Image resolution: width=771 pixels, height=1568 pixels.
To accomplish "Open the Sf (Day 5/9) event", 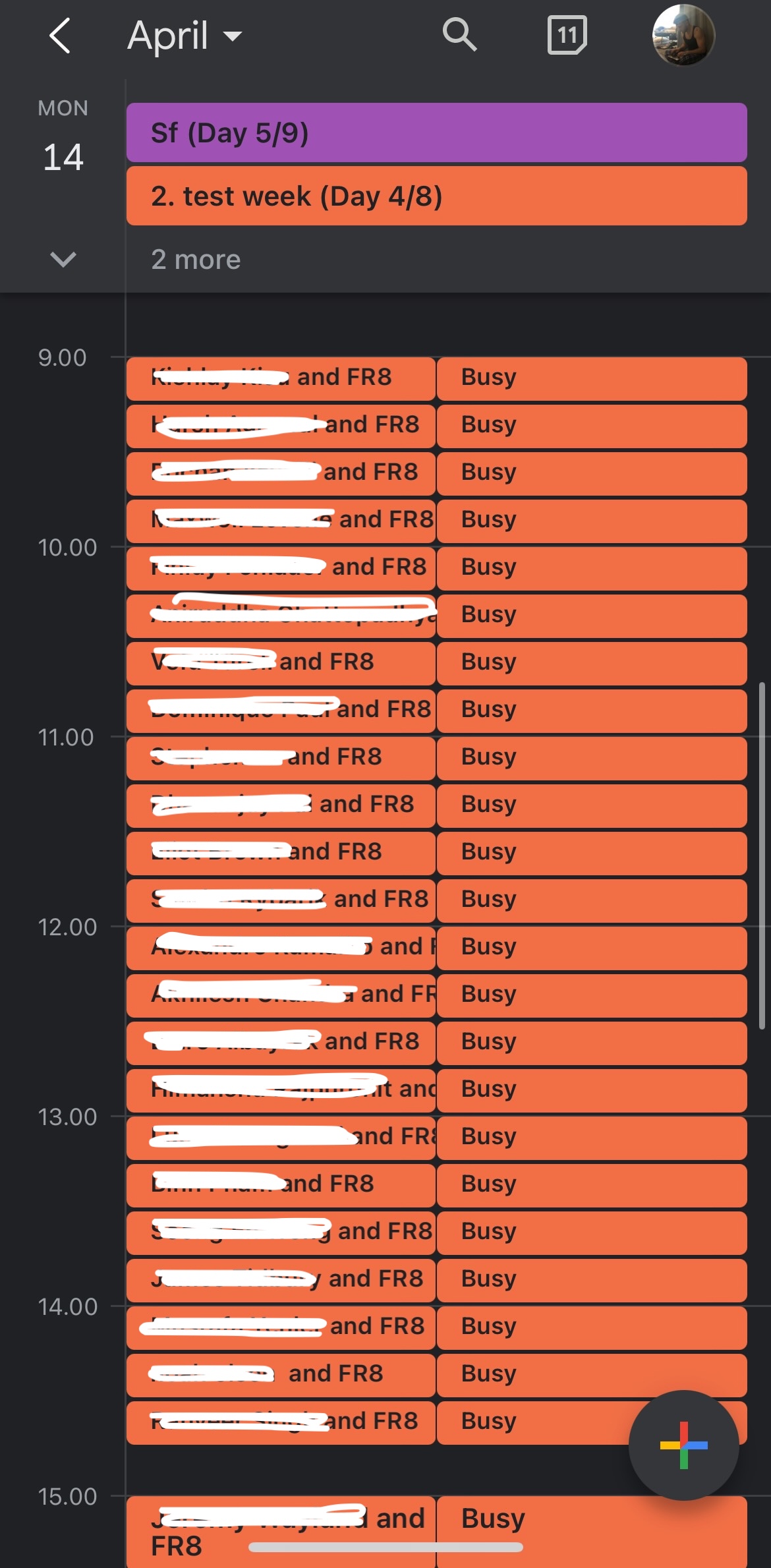I will tap(436, 132).
